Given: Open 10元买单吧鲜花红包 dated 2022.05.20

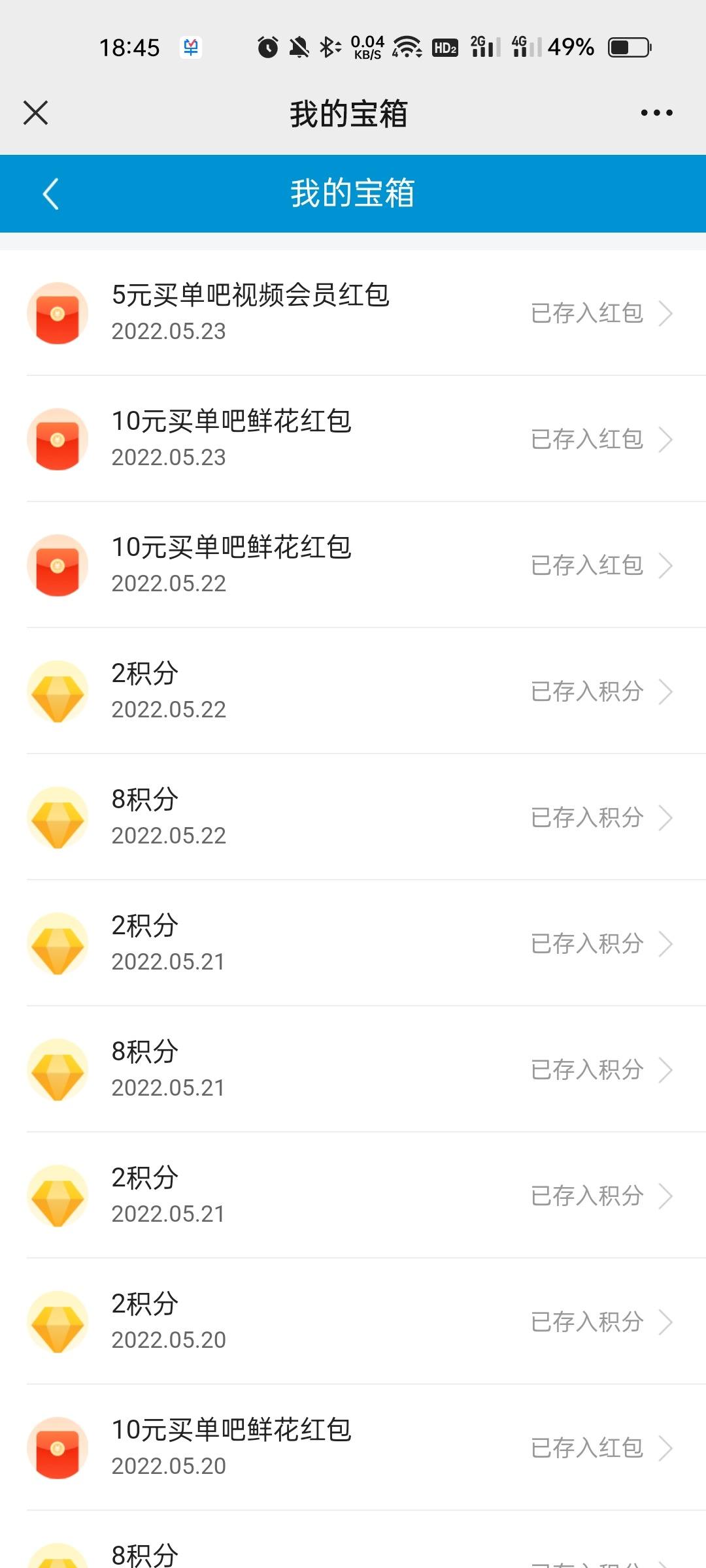Looking at the screenshot, I should point(353,1448).
